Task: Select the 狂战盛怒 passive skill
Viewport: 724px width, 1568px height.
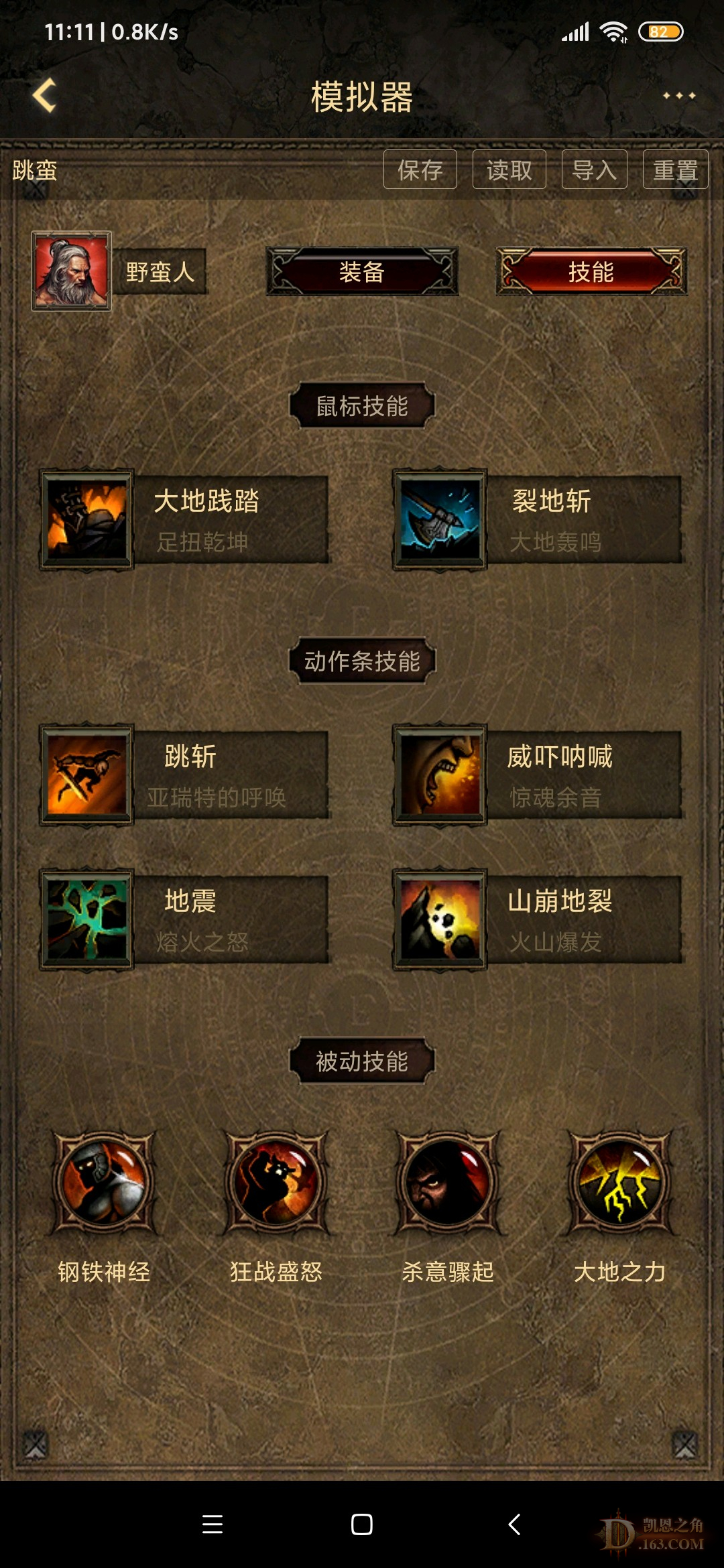Action: click(276, 1184)
